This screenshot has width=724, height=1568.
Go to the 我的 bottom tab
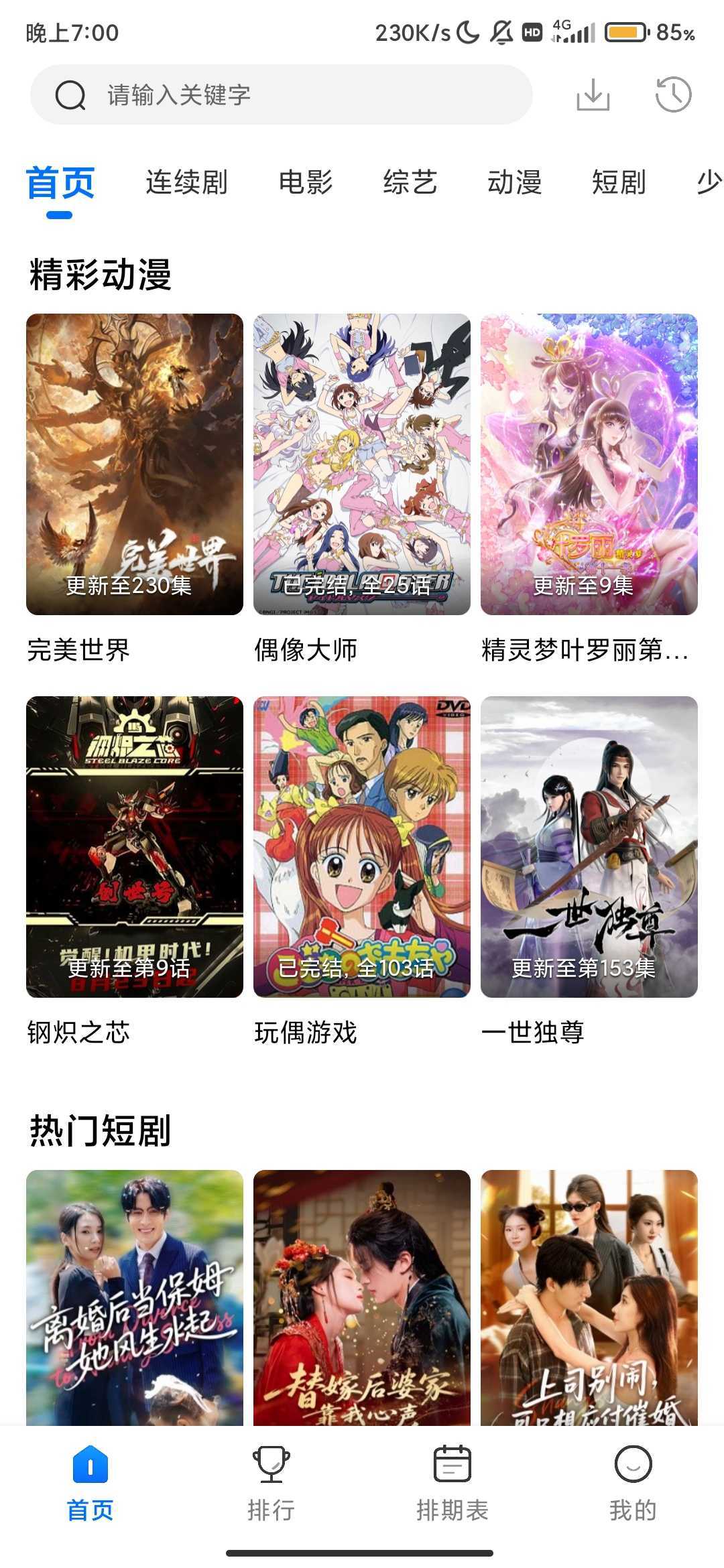tap(633, 1482)
